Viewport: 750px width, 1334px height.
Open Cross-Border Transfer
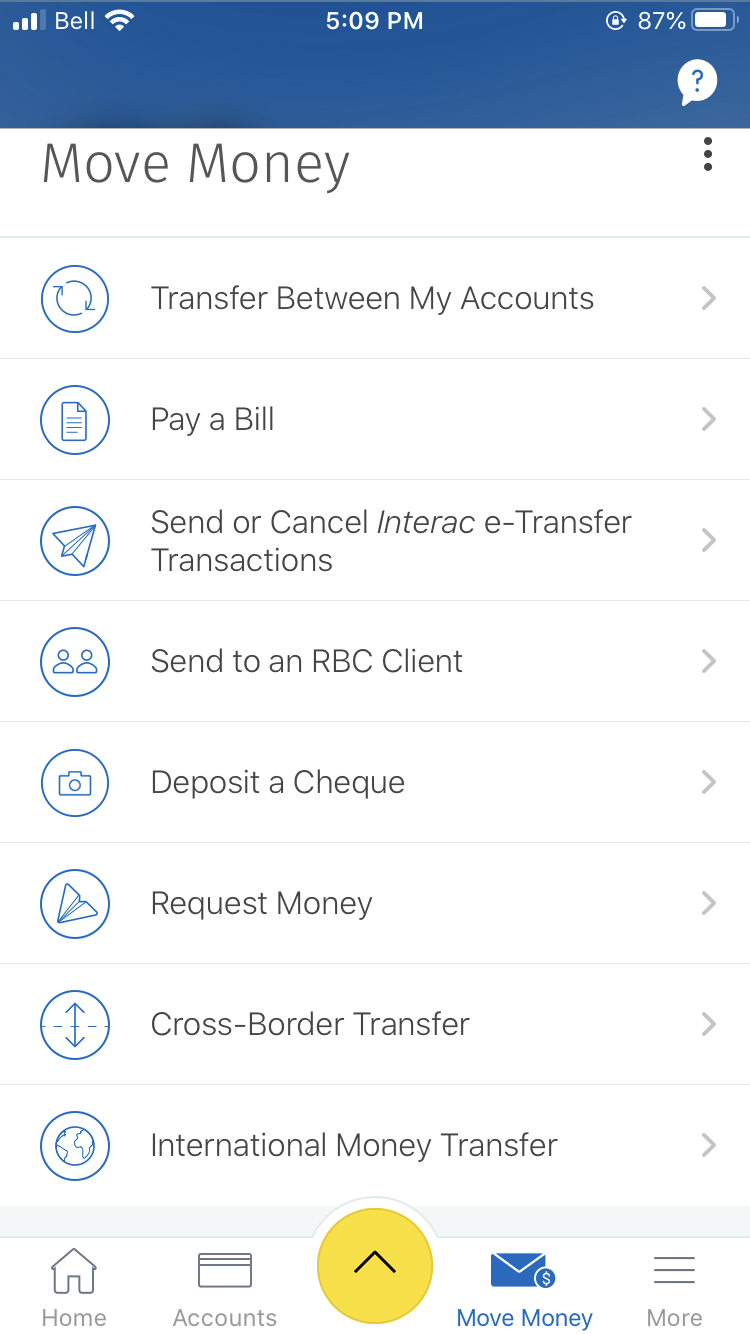tap(375, 1024)
